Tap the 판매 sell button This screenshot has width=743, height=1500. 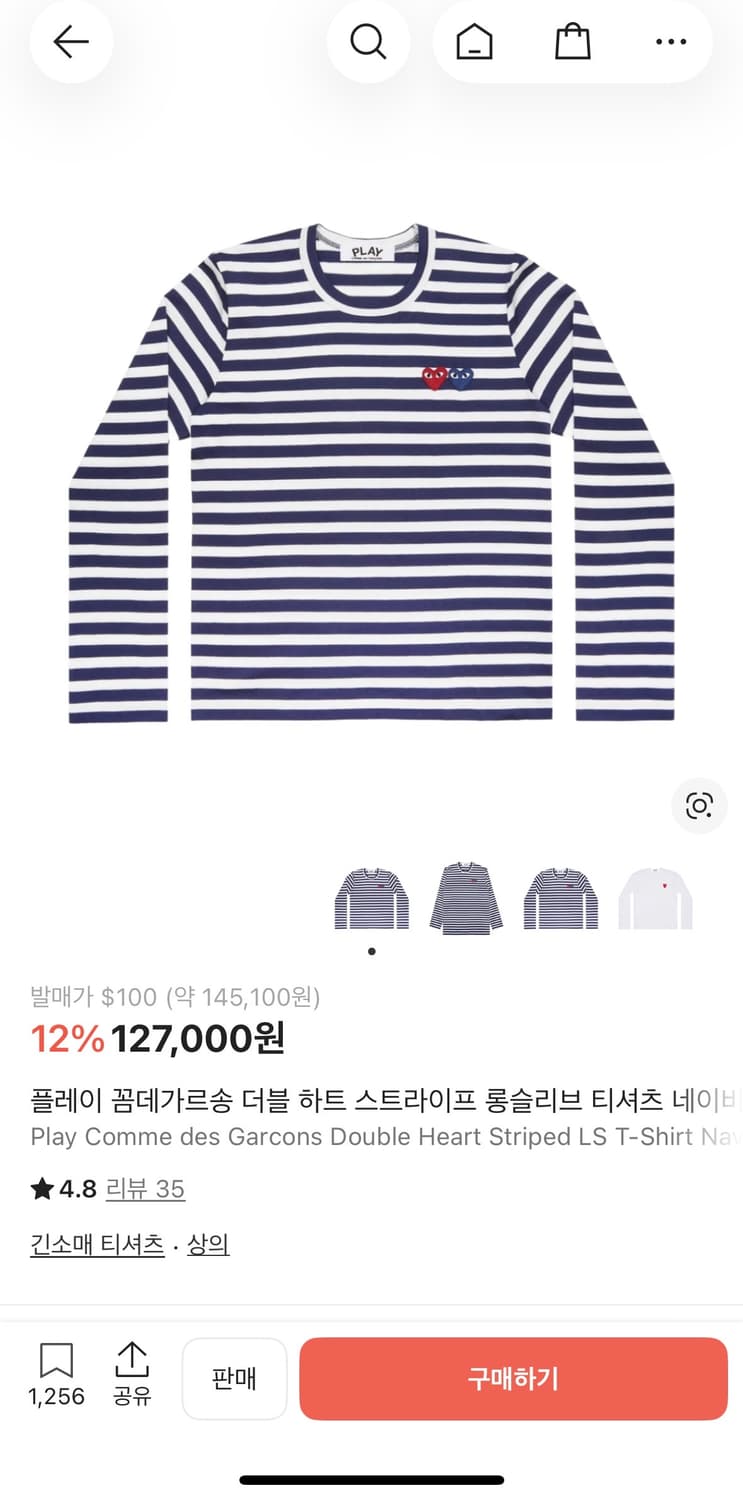point(234,1379)
